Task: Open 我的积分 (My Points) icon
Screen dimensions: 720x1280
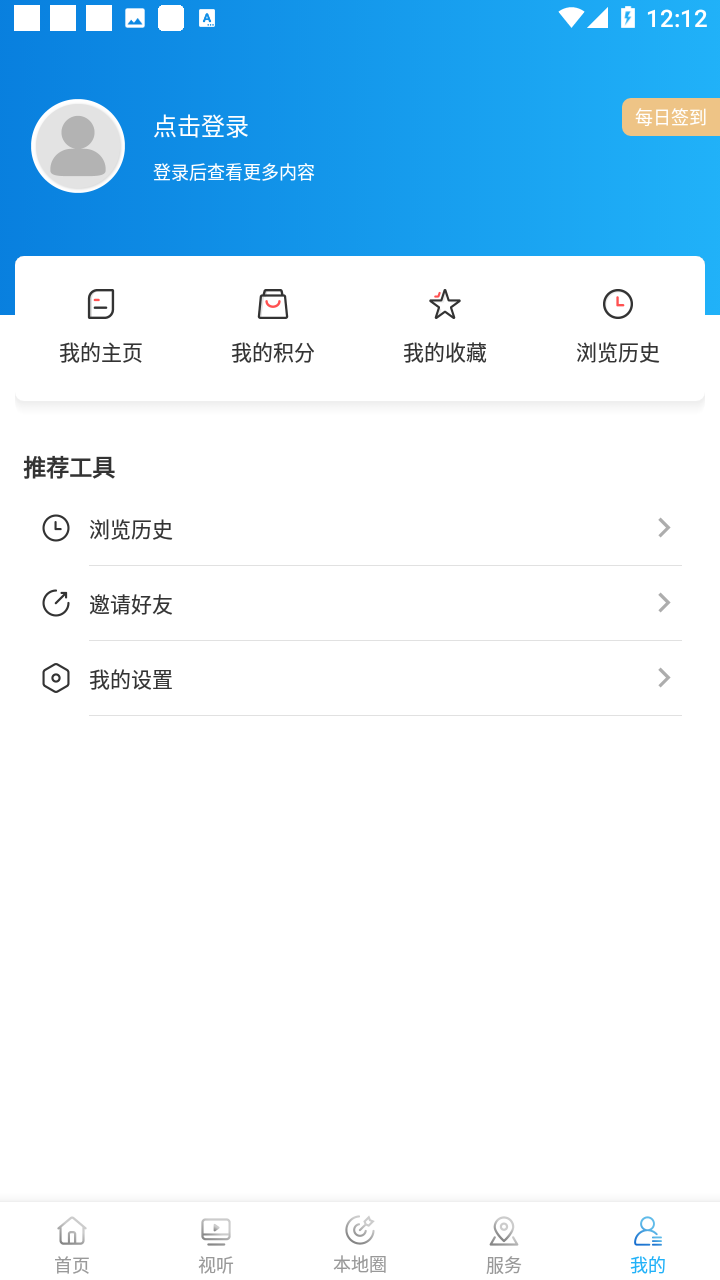Action: (272, 304)
